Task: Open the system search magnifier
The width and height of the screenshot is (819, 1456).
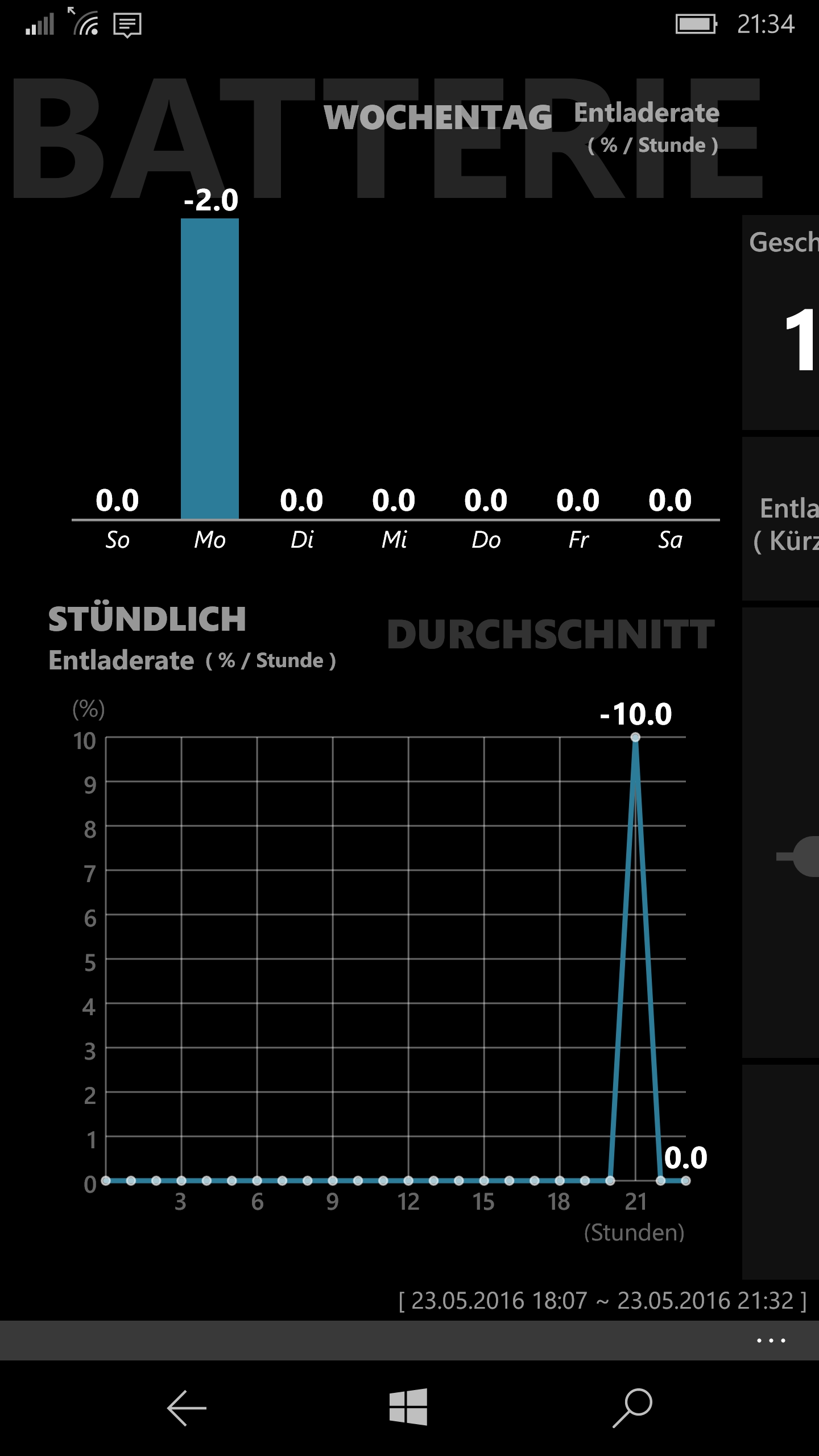Action: (x=632, y=1408)
